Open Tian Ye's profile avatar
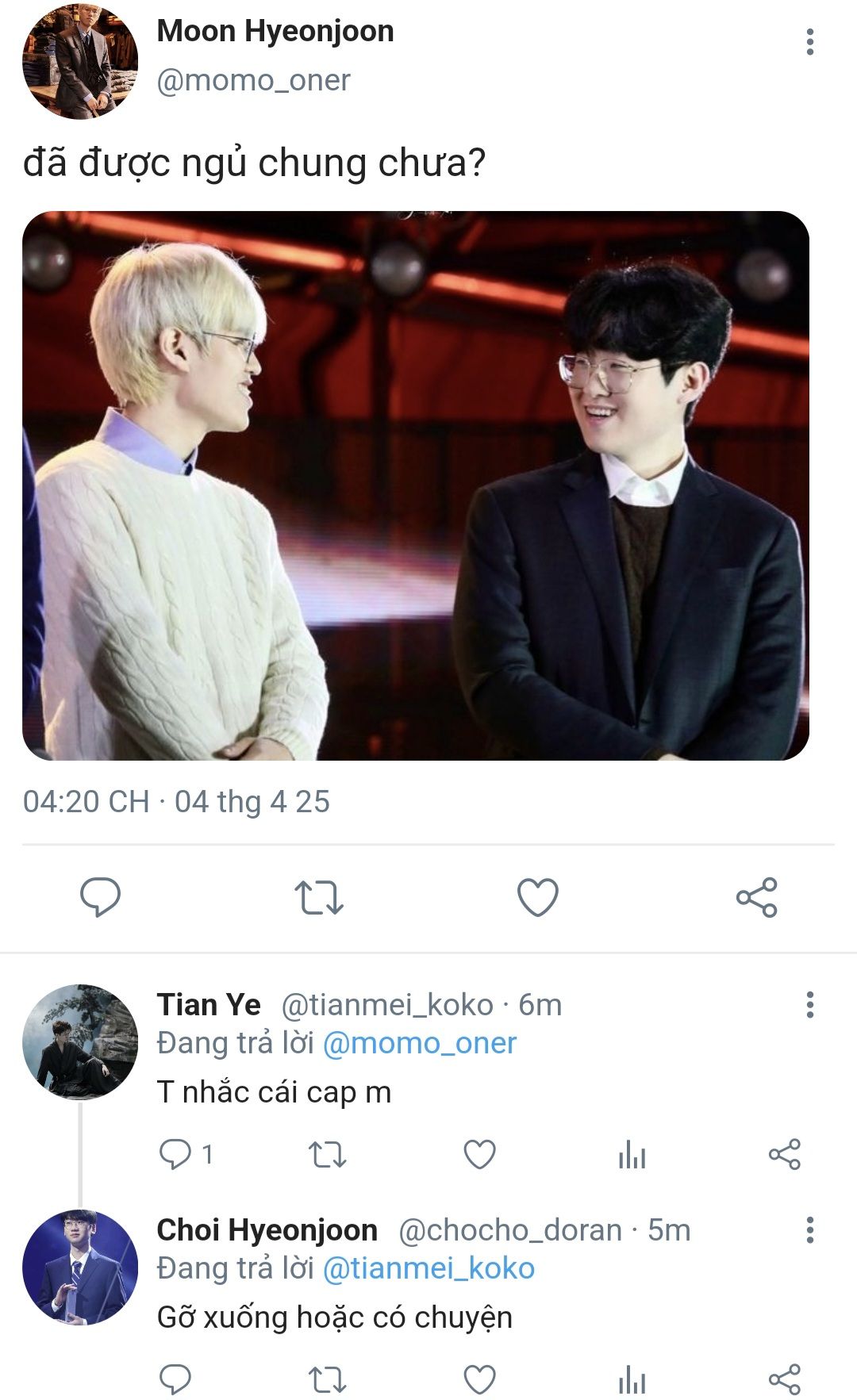Image resolution: width=857 pixels, height=1400 pixels. click(79, 1041)
